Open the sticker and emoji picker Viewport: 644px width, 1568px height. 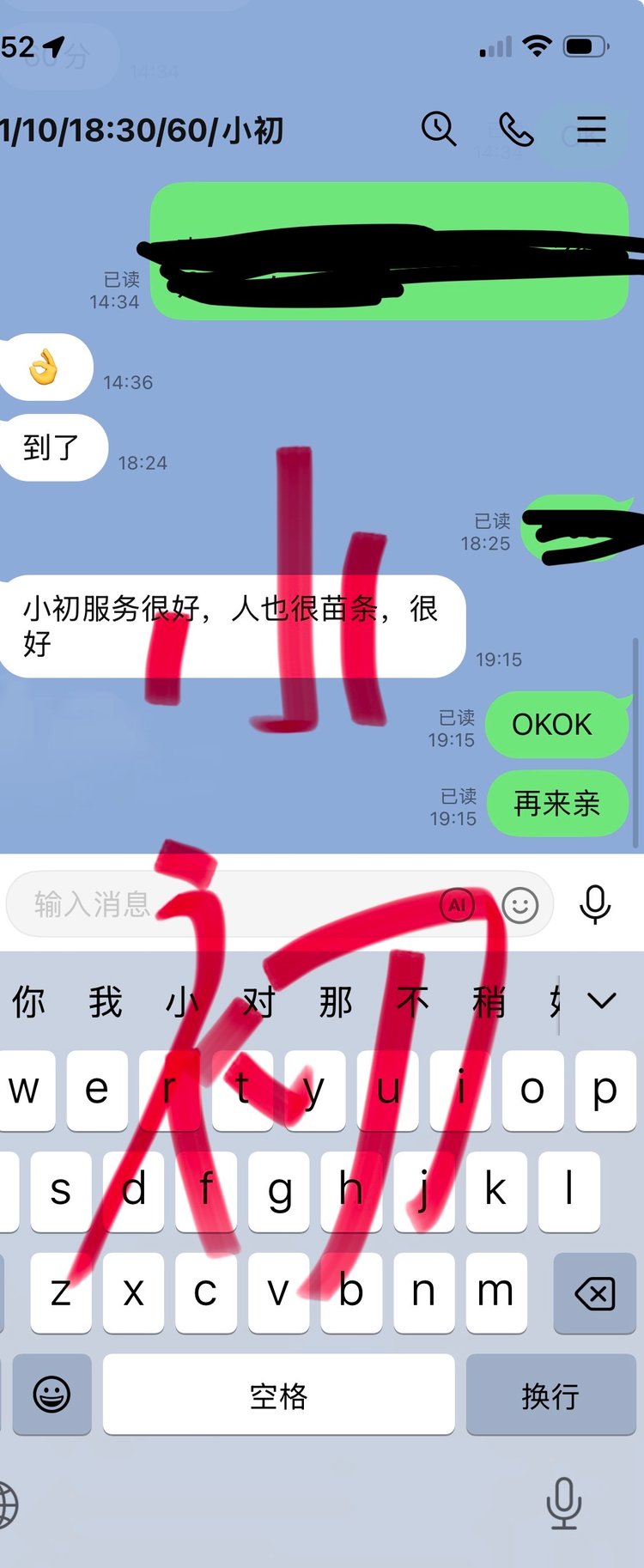[x=519, y=905]
